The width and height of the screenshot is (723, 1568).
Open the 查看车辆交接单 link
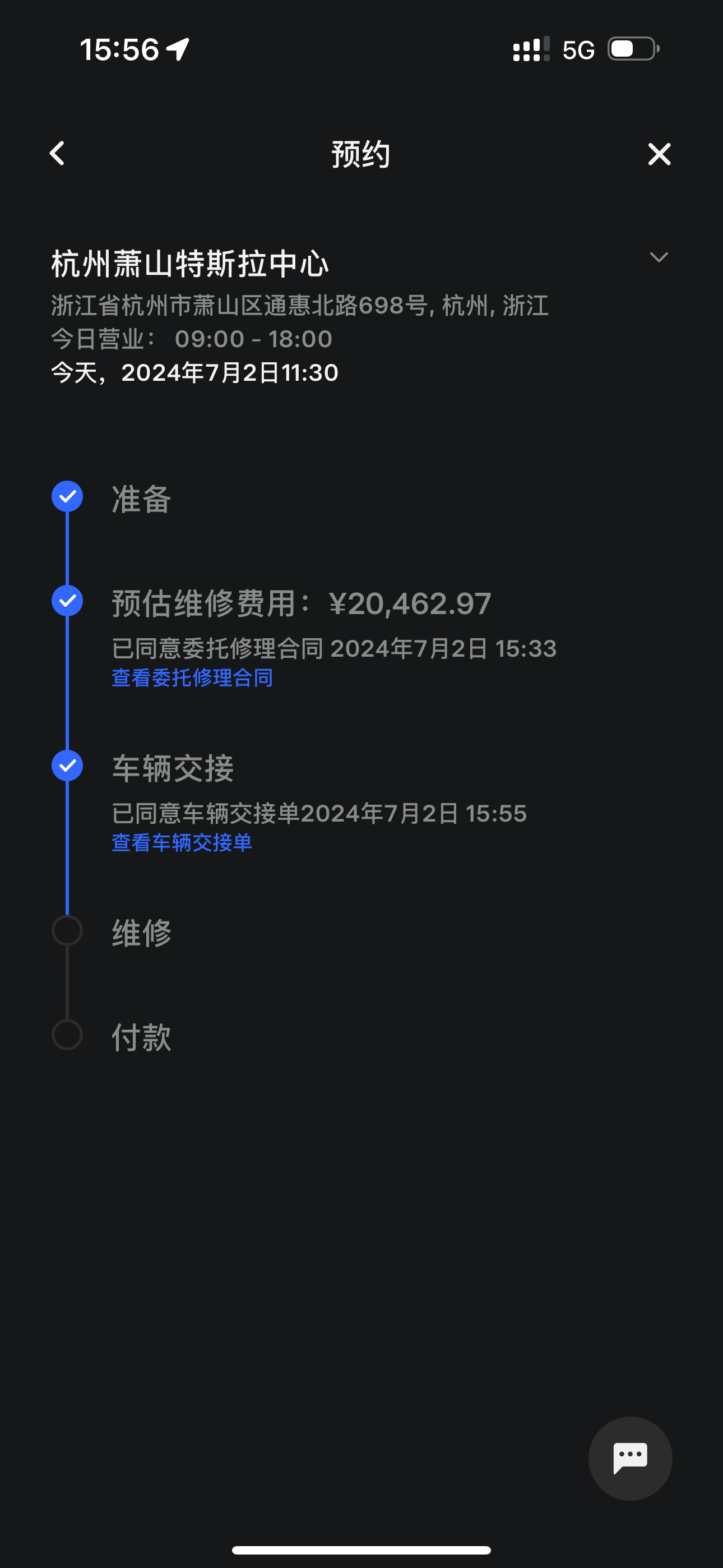182,843
